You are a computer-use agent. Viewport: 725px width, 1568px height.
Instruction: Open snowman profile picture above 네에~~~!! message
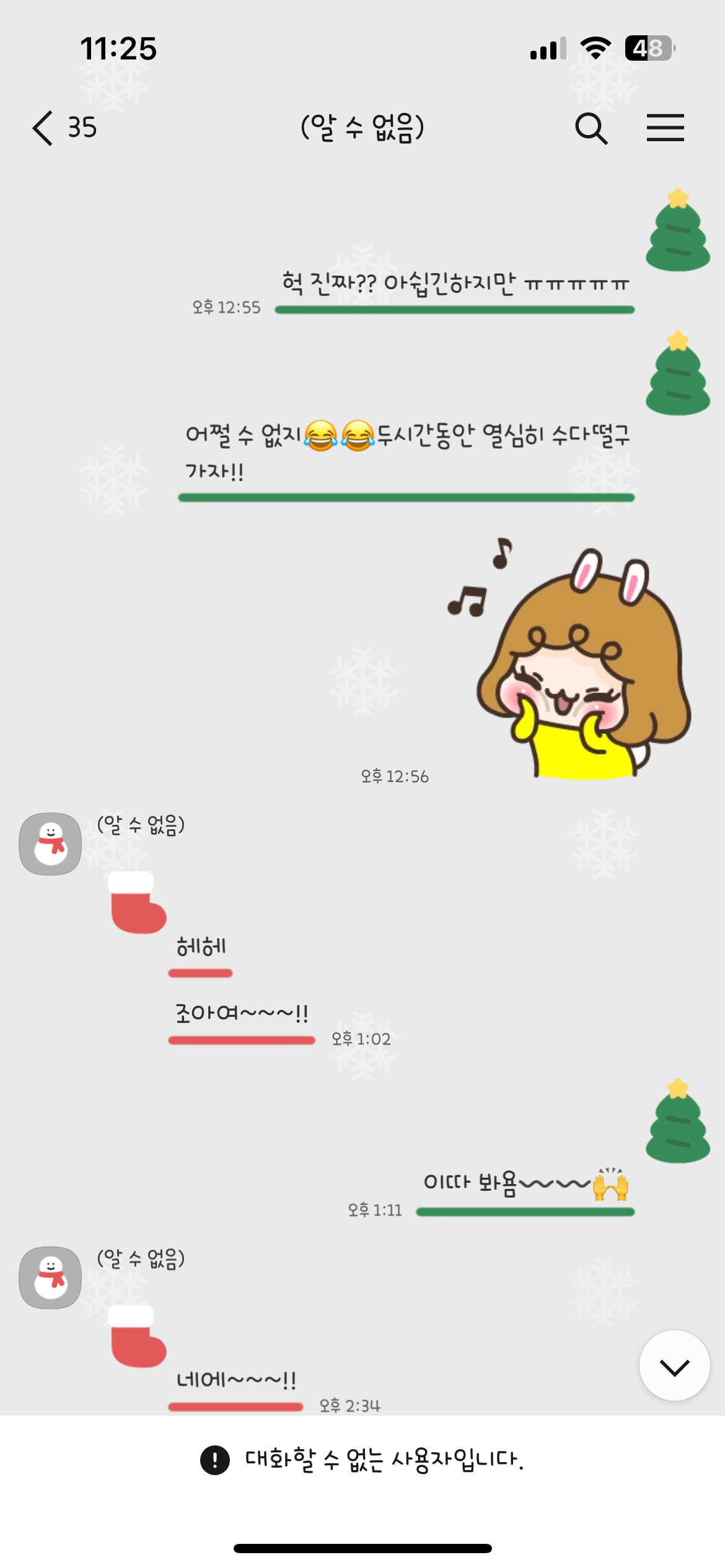click(50, 1277)
